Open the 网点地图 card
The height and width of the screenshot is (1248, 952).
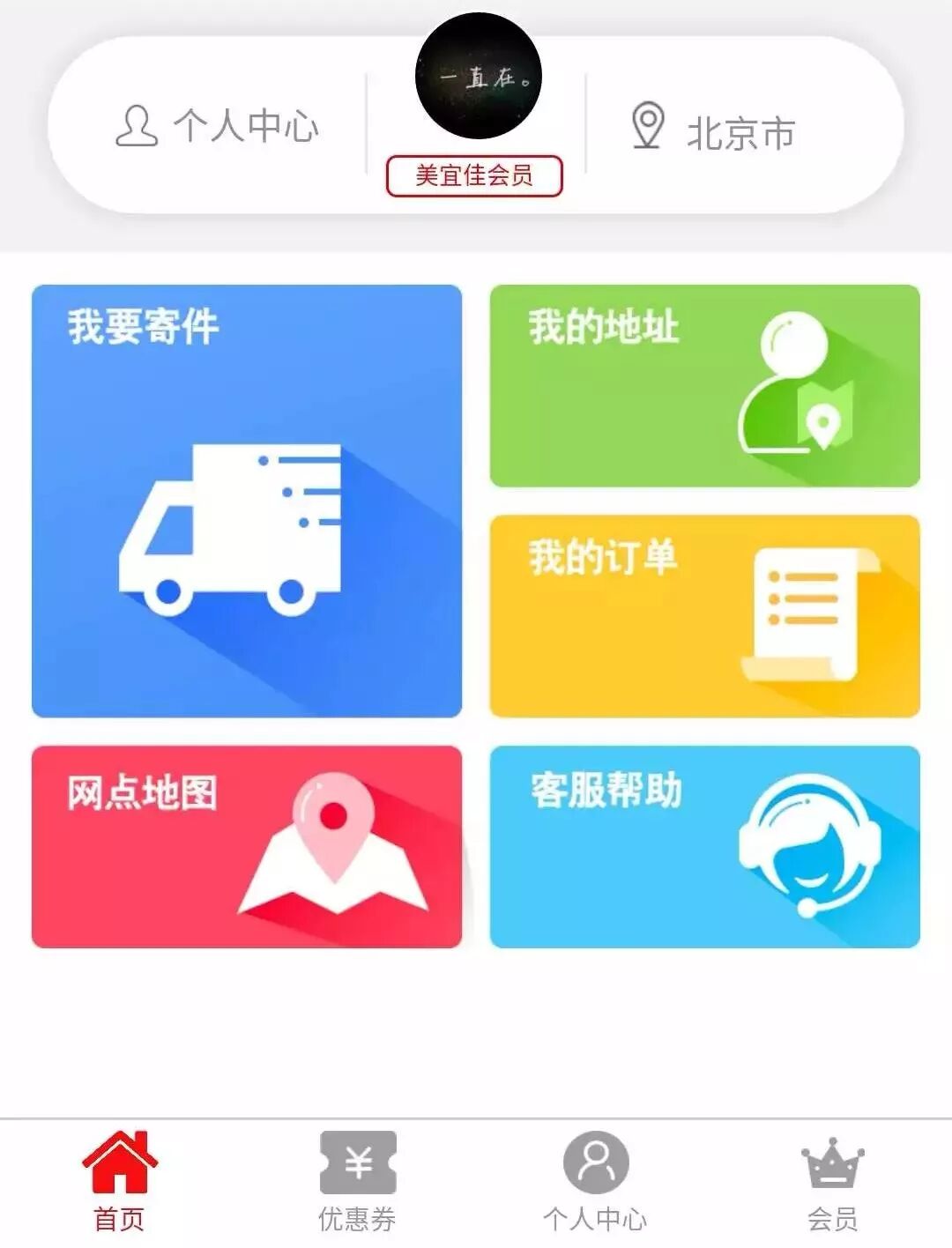coord(247,847)
